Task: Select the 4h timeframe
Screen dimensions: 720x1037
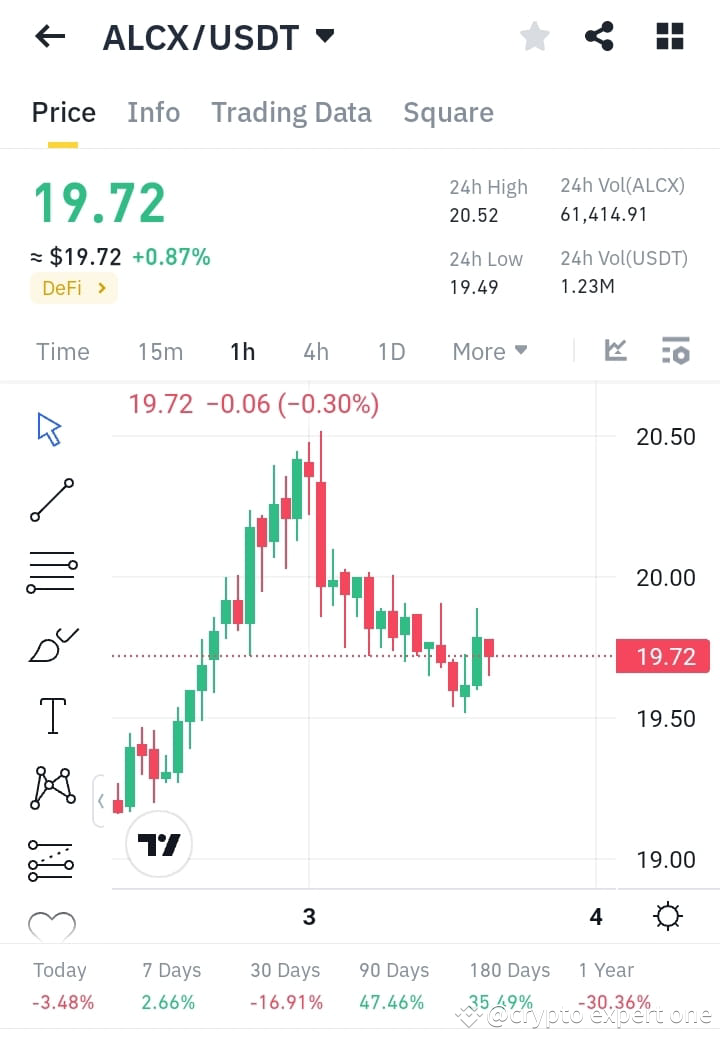Action: click(x=315, y=351)
